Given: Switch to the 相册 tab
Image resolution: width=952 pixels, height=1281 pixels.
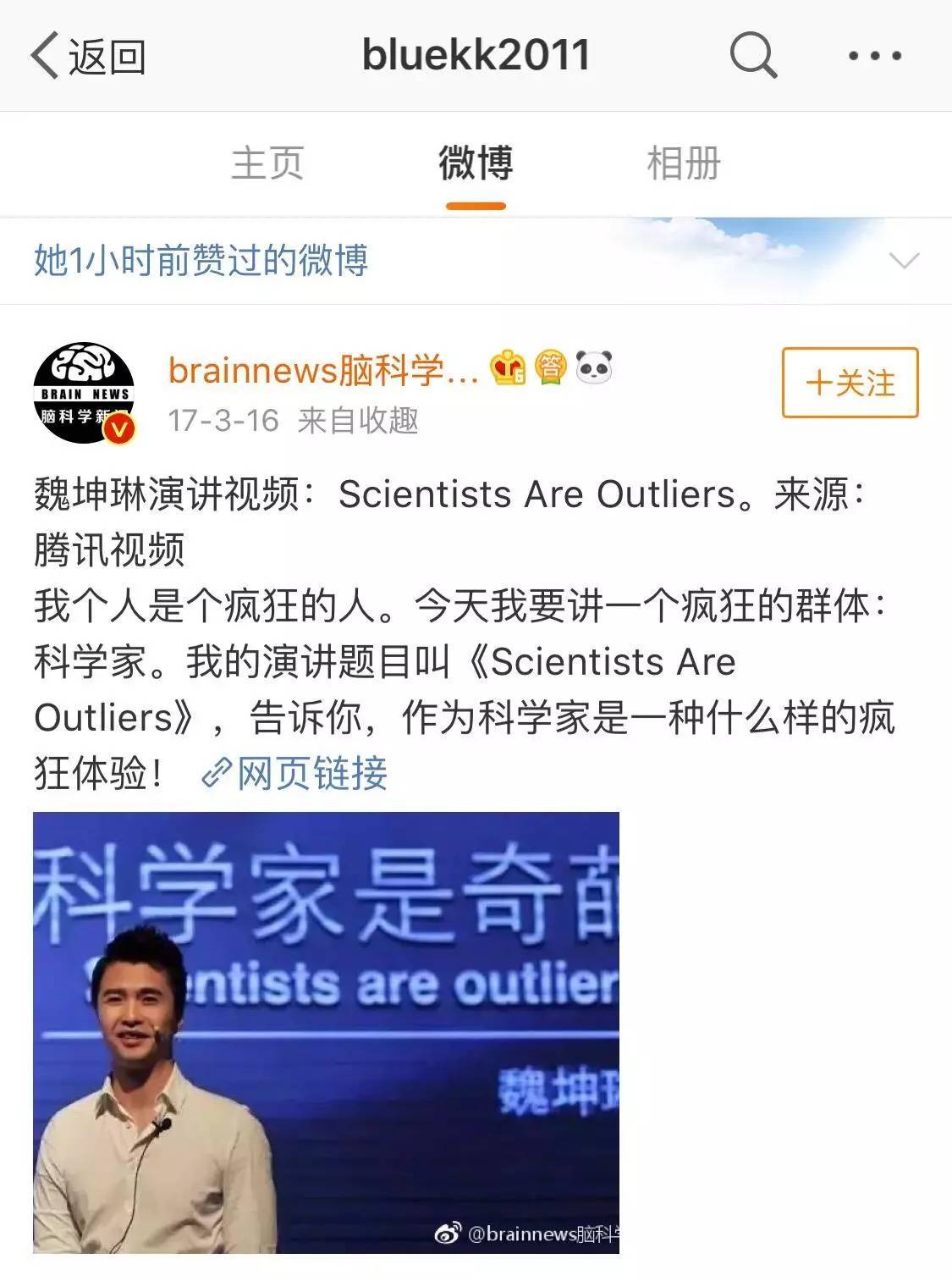Looking at the screenshot, I should (684, 163).
